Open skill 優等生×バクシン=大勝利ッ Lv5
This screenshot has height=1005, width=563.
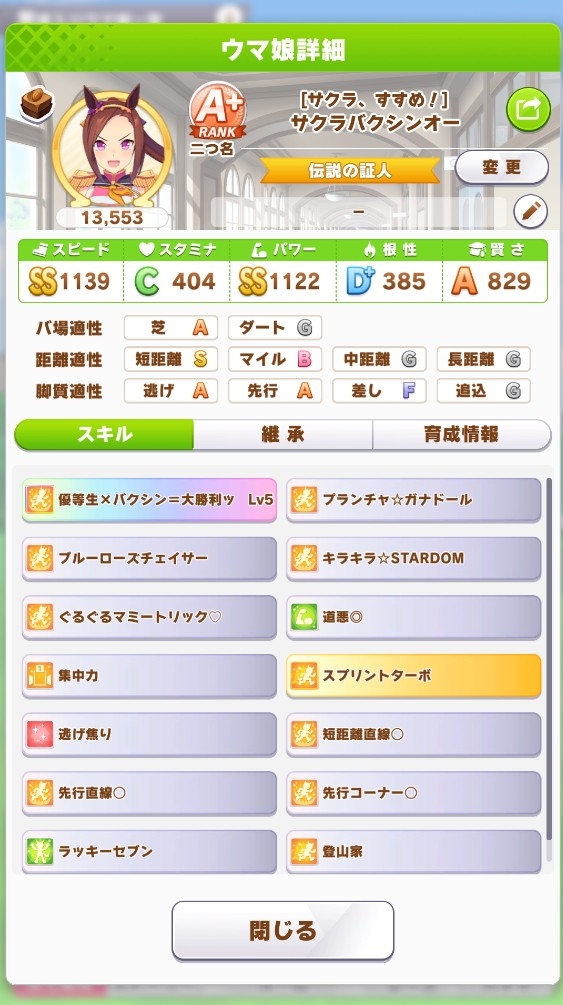149,499
